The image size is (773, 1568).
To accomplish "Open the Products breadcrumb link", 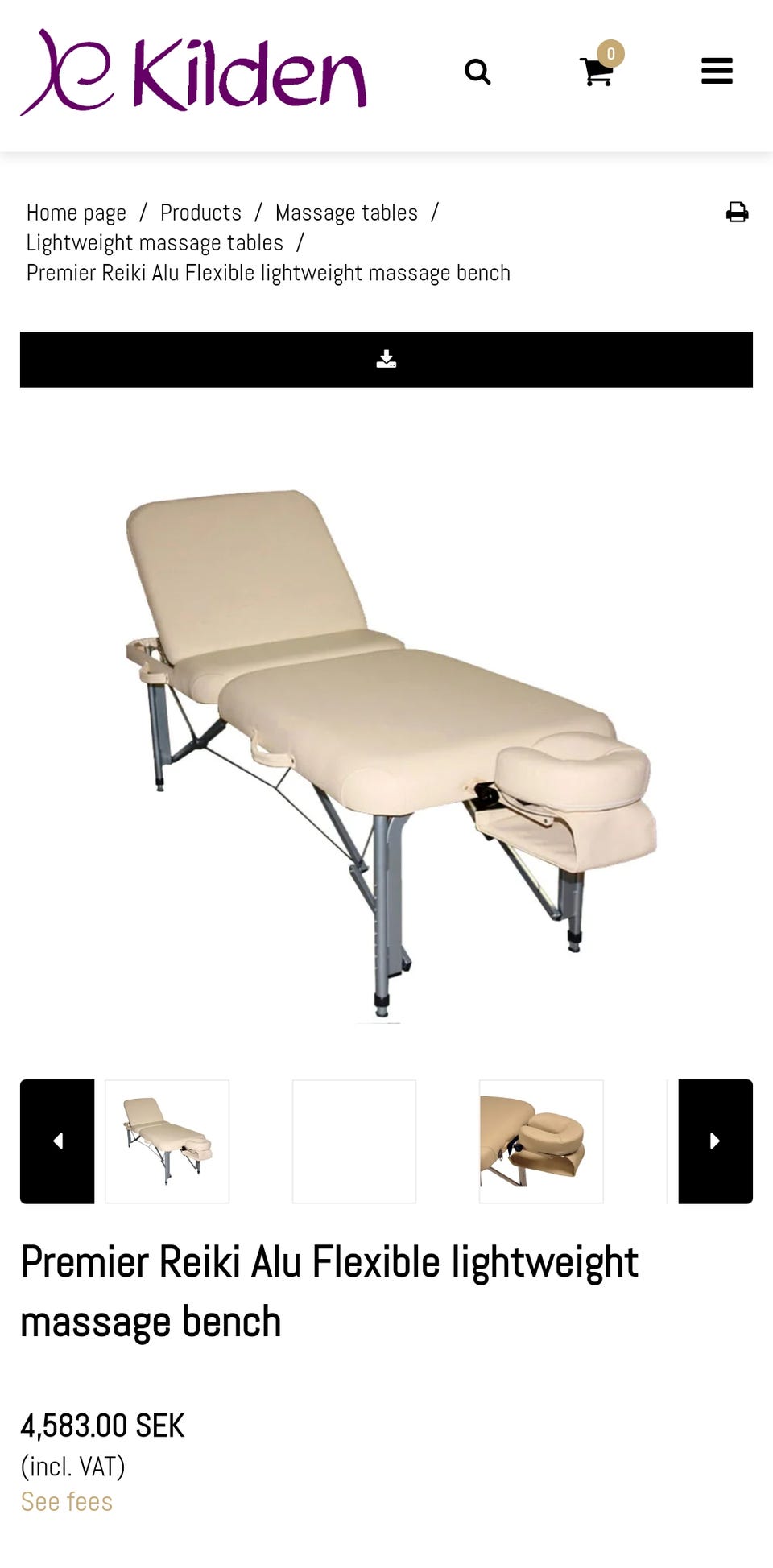I will (x=200, y=213).
